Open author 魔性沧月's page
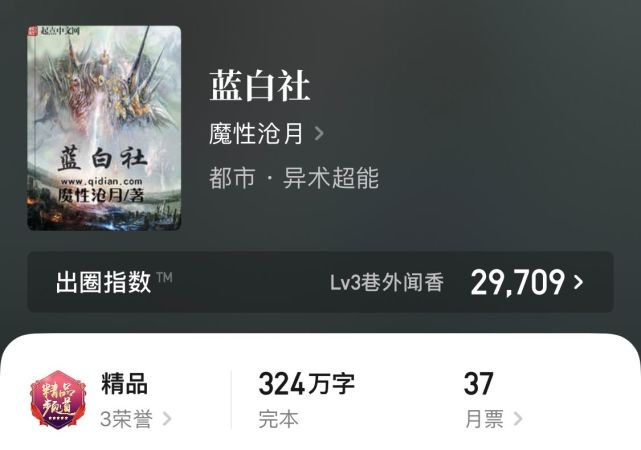641x450 pixels. [x=265, y=133]
